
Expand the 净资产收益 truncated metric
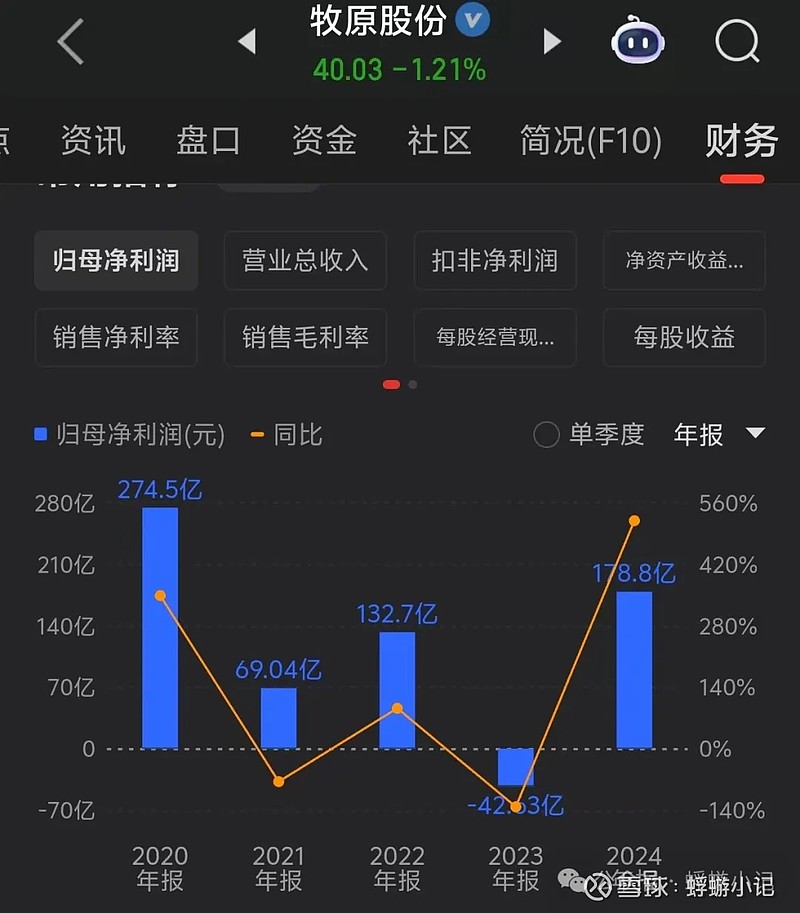tap(684, 260)
